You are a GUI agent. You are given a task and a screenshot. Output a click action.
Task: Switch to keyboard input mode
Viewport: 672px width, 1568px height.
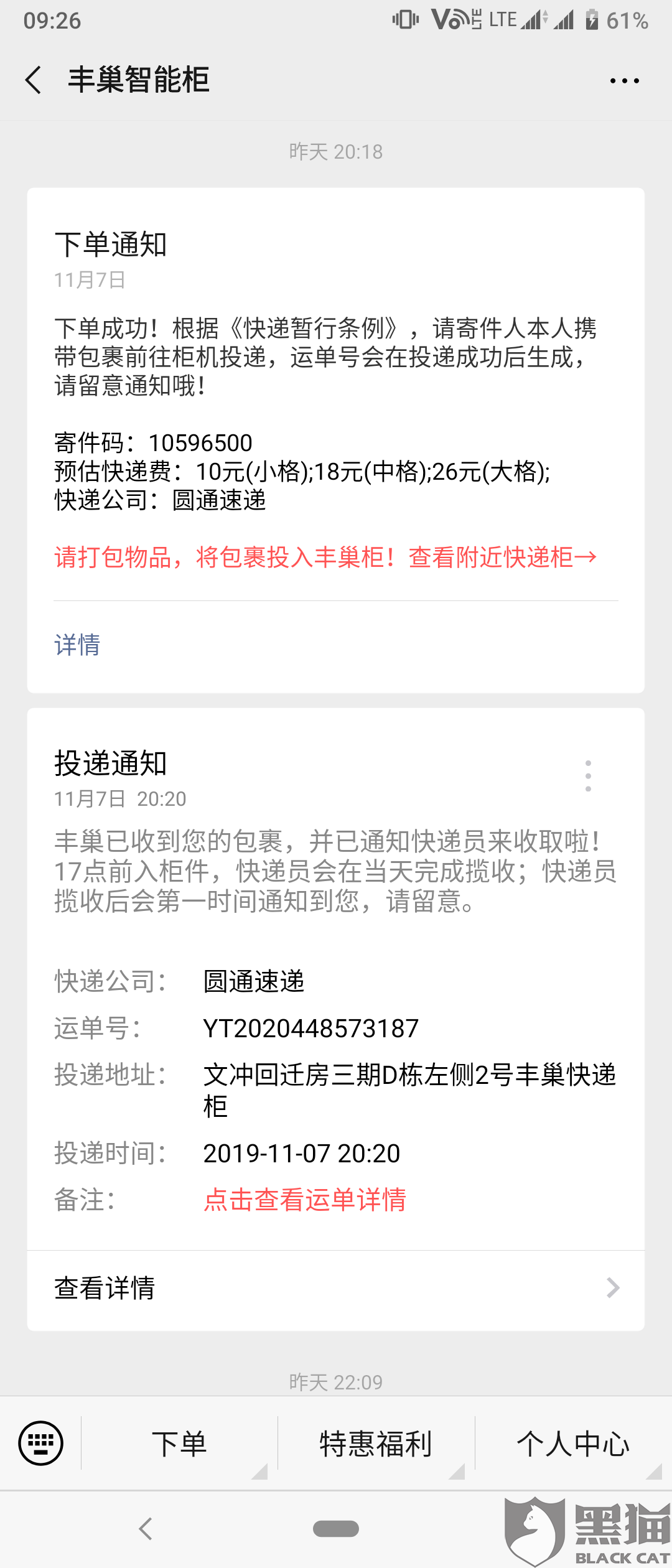[40, 1443]
